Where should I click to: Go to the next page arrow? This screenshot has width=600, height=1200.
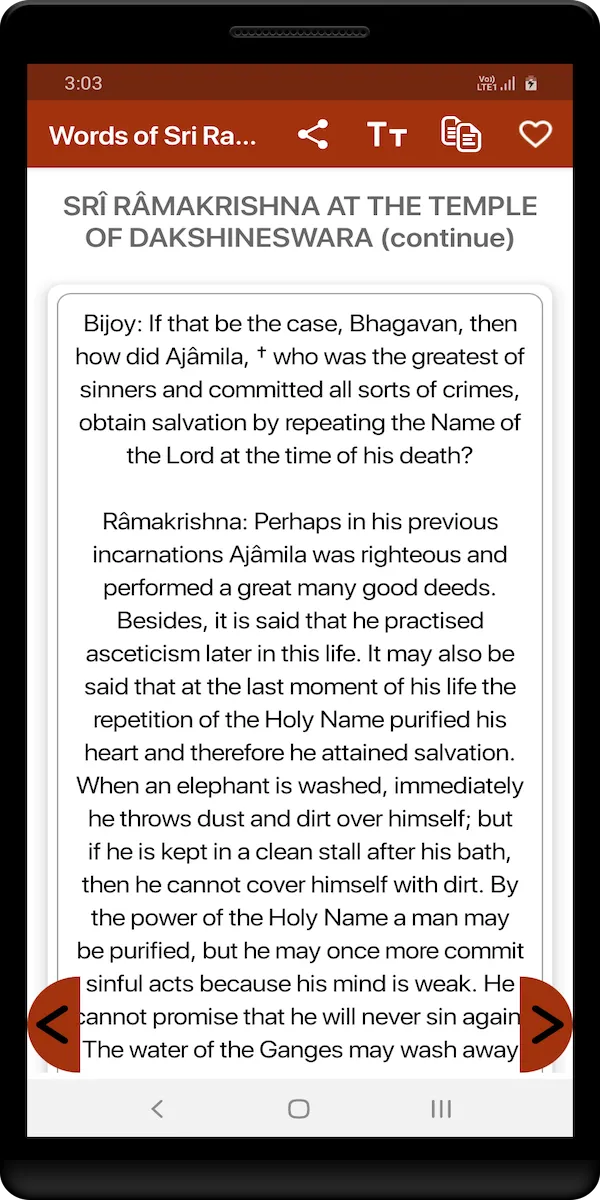click(x=546, y=1025)
